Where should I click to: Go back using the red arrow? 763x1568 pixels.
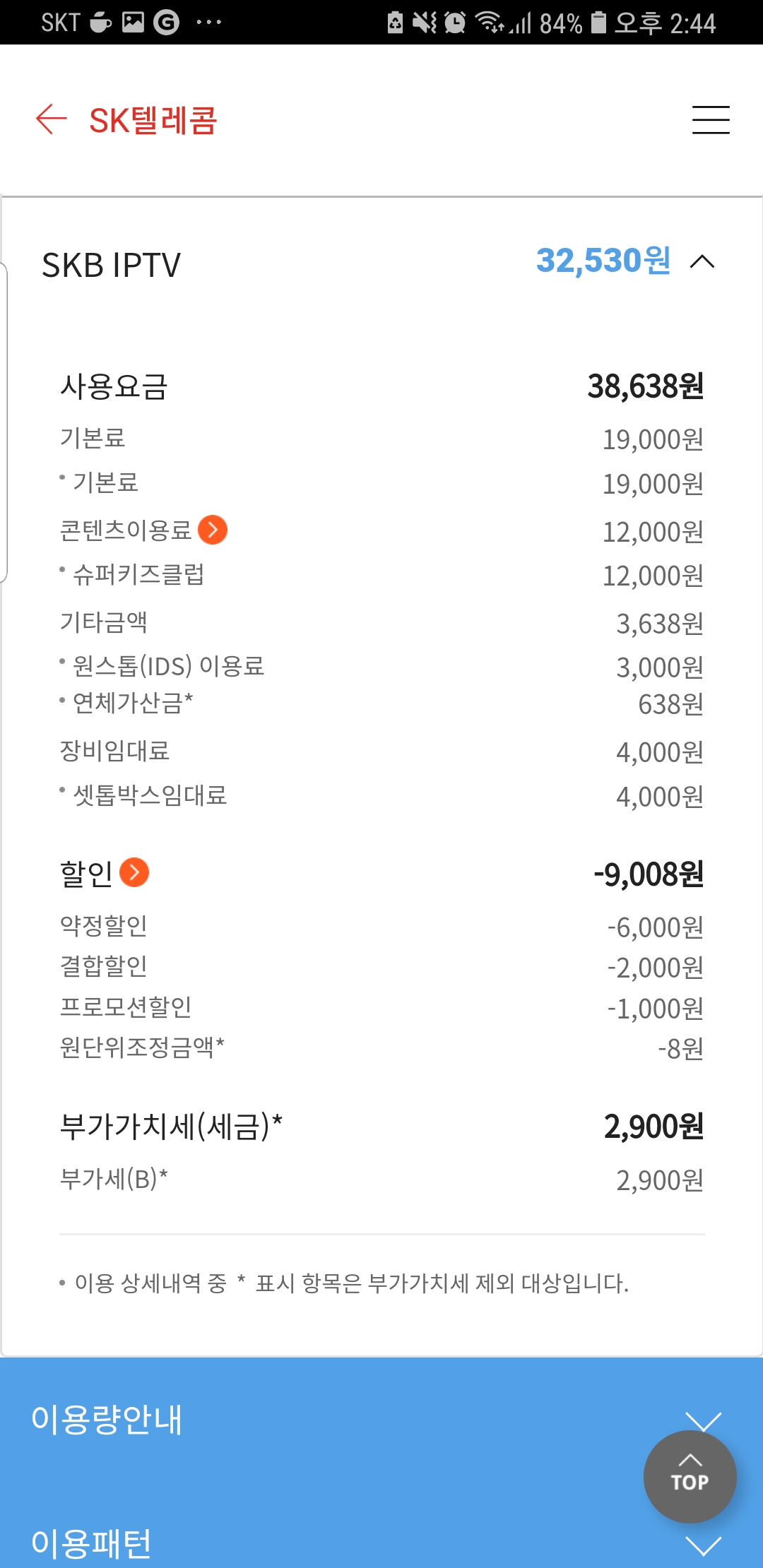coord(51,119)
